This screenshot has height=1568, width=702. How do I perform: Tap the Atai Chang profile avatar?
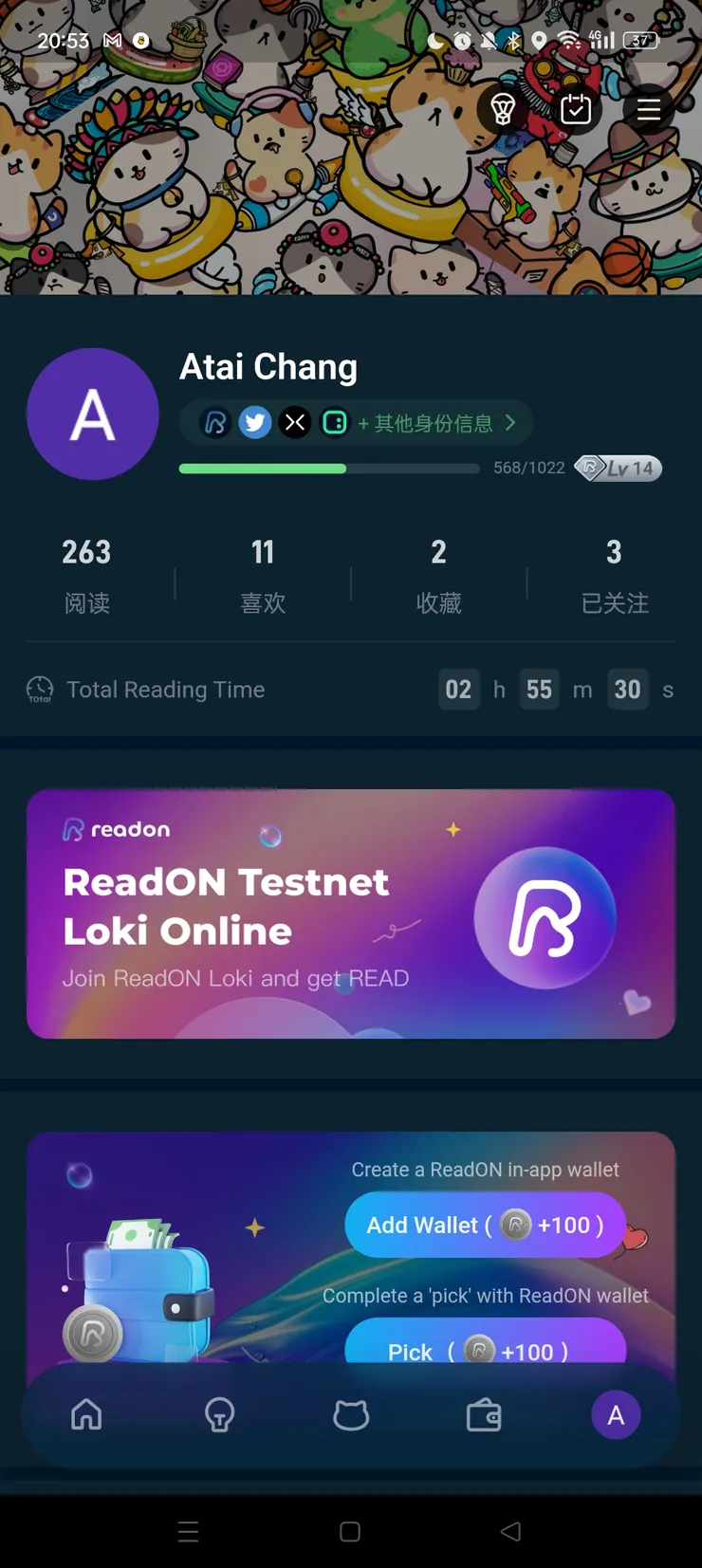(93, 415)
